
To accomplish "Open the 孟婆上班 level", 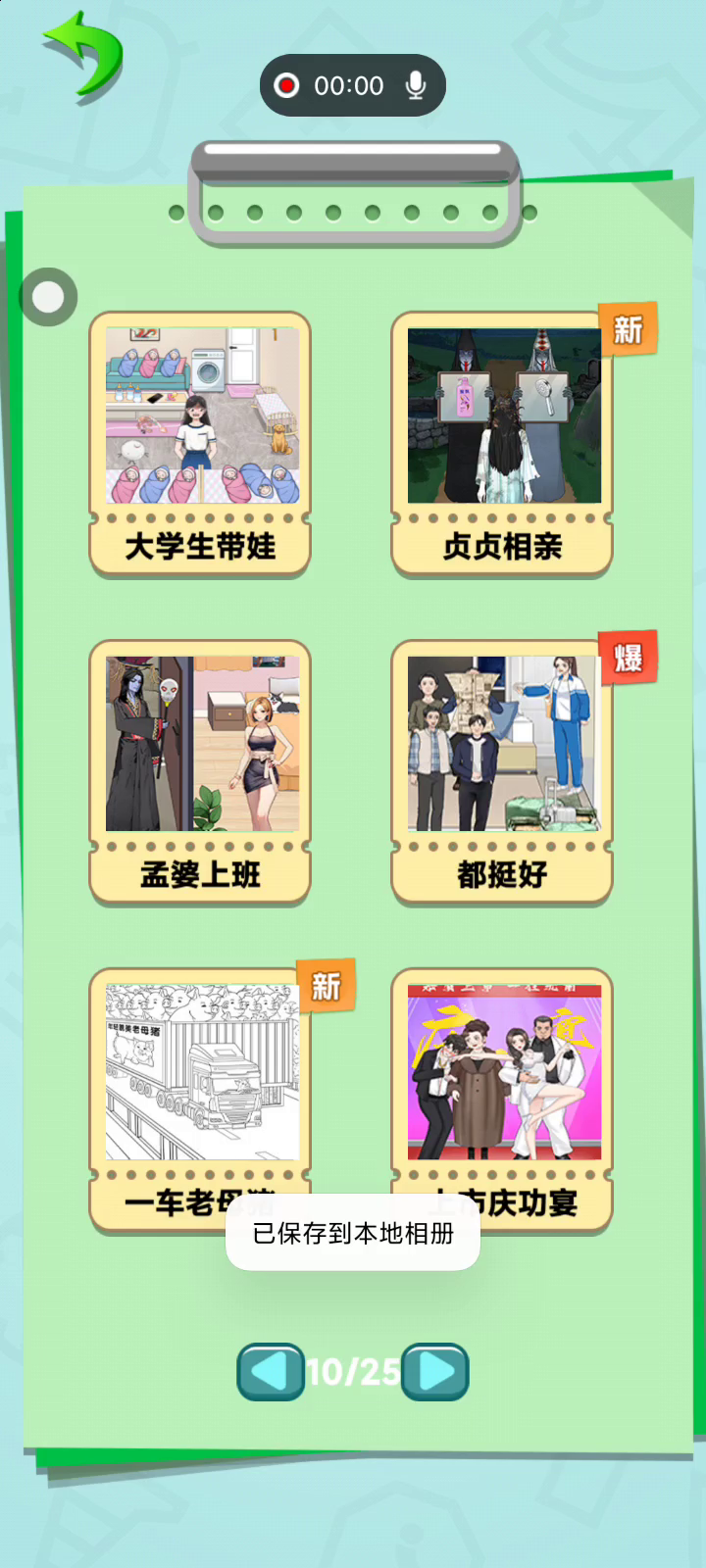I will 201,771.
